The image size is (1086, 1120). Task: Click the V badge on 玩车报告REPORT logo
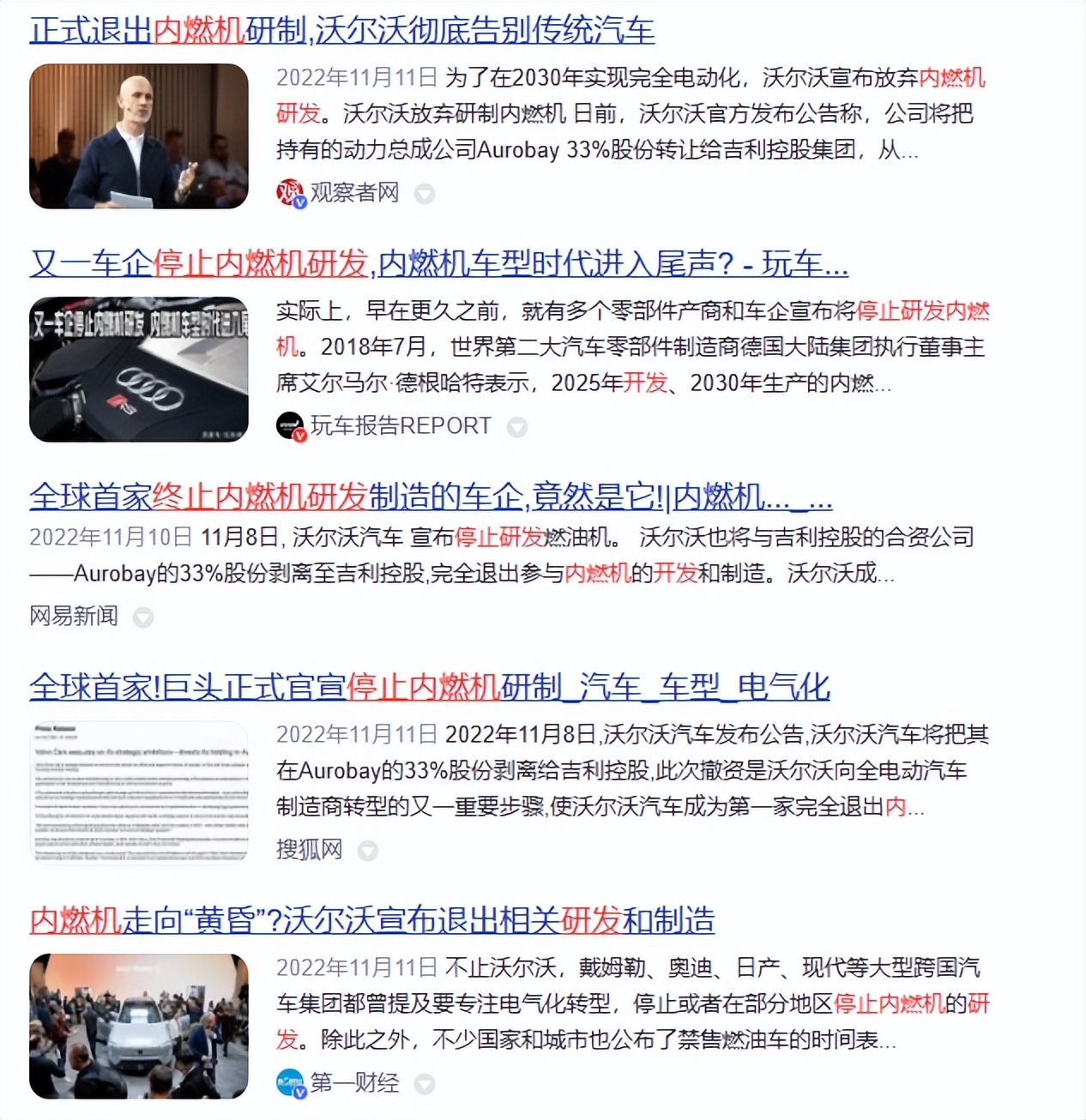point(299,434)
